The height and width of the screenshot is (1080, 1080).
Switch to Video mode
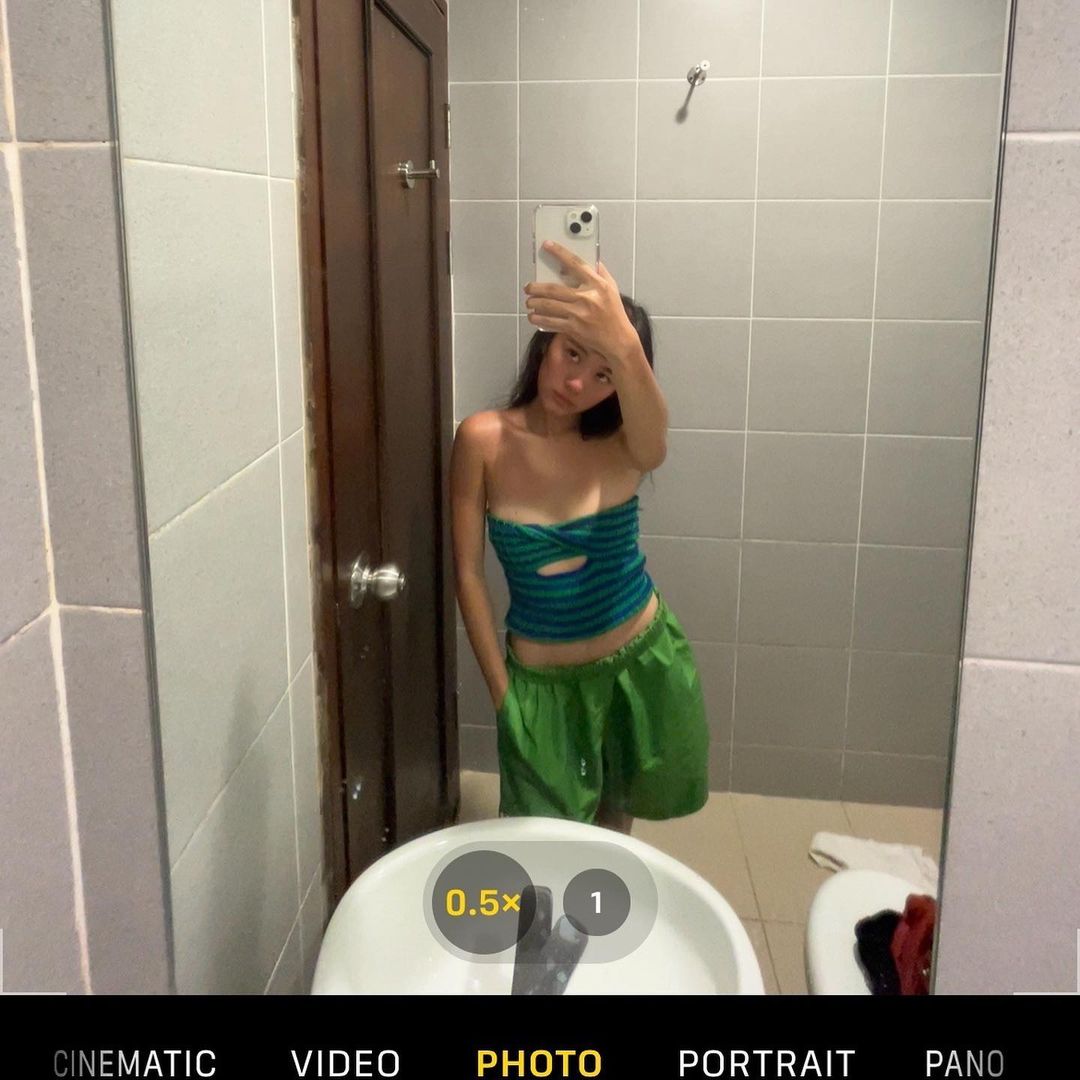point(346,1062)
